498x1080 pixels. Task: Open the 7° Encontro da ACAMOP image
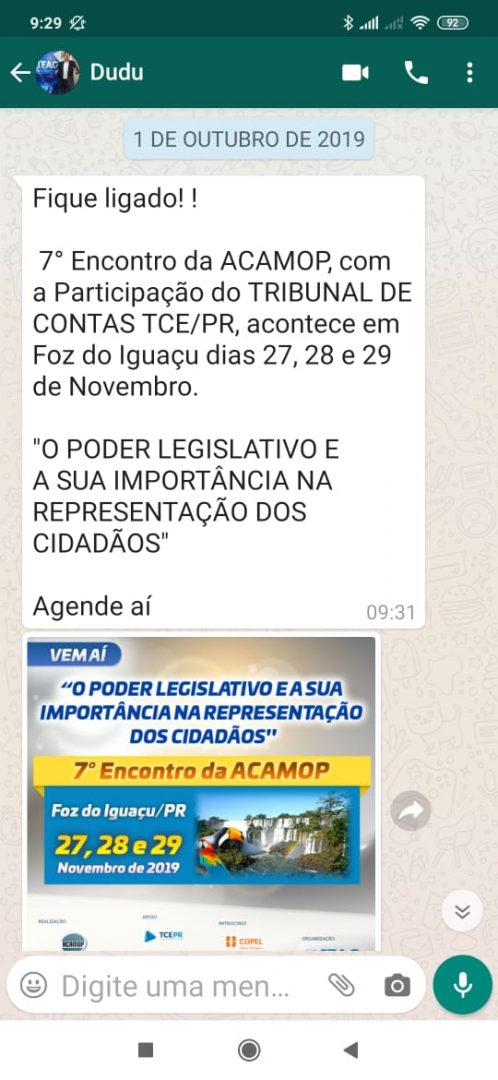click(201, 793)
